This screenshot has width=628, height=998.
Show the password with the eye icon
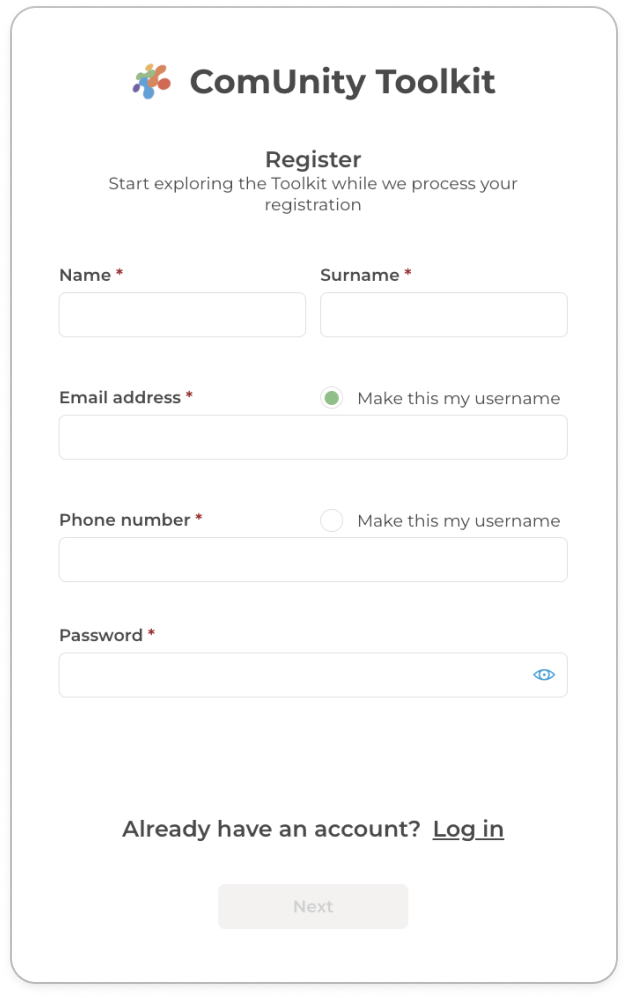[x=543, y=675]
